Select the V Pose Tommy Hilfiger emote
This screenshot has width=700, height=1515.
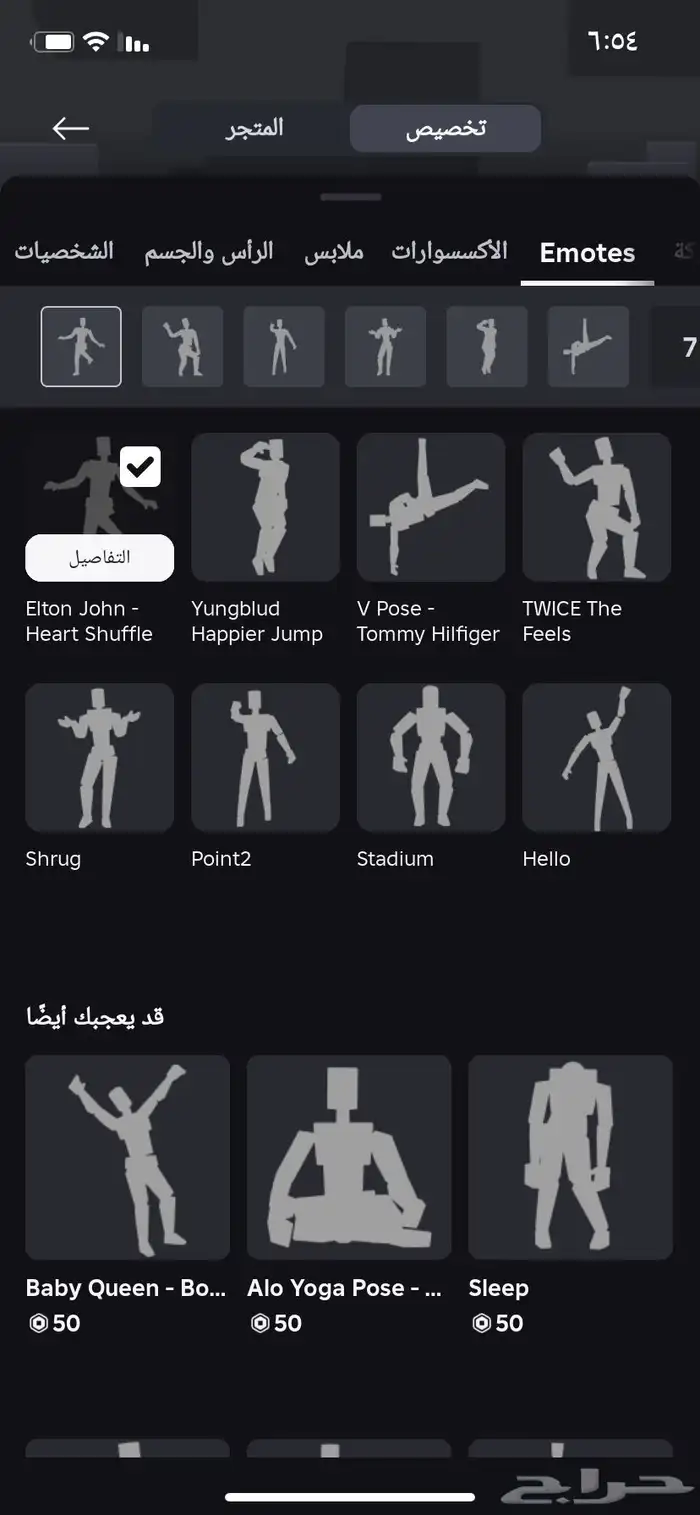click(430, 507)
